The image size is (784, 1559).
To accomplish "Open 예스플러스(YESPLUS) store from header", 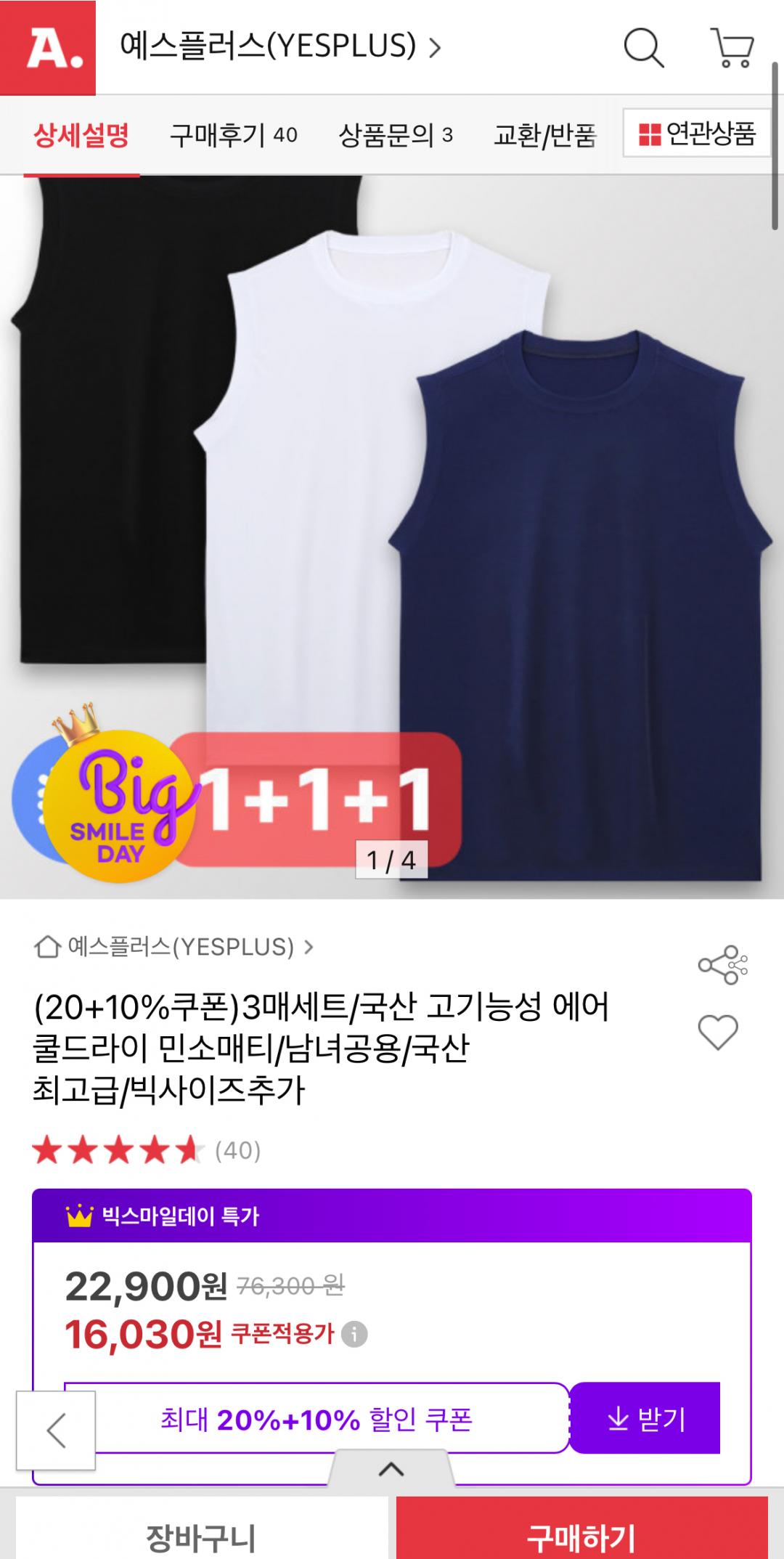I will pos(280,48).
